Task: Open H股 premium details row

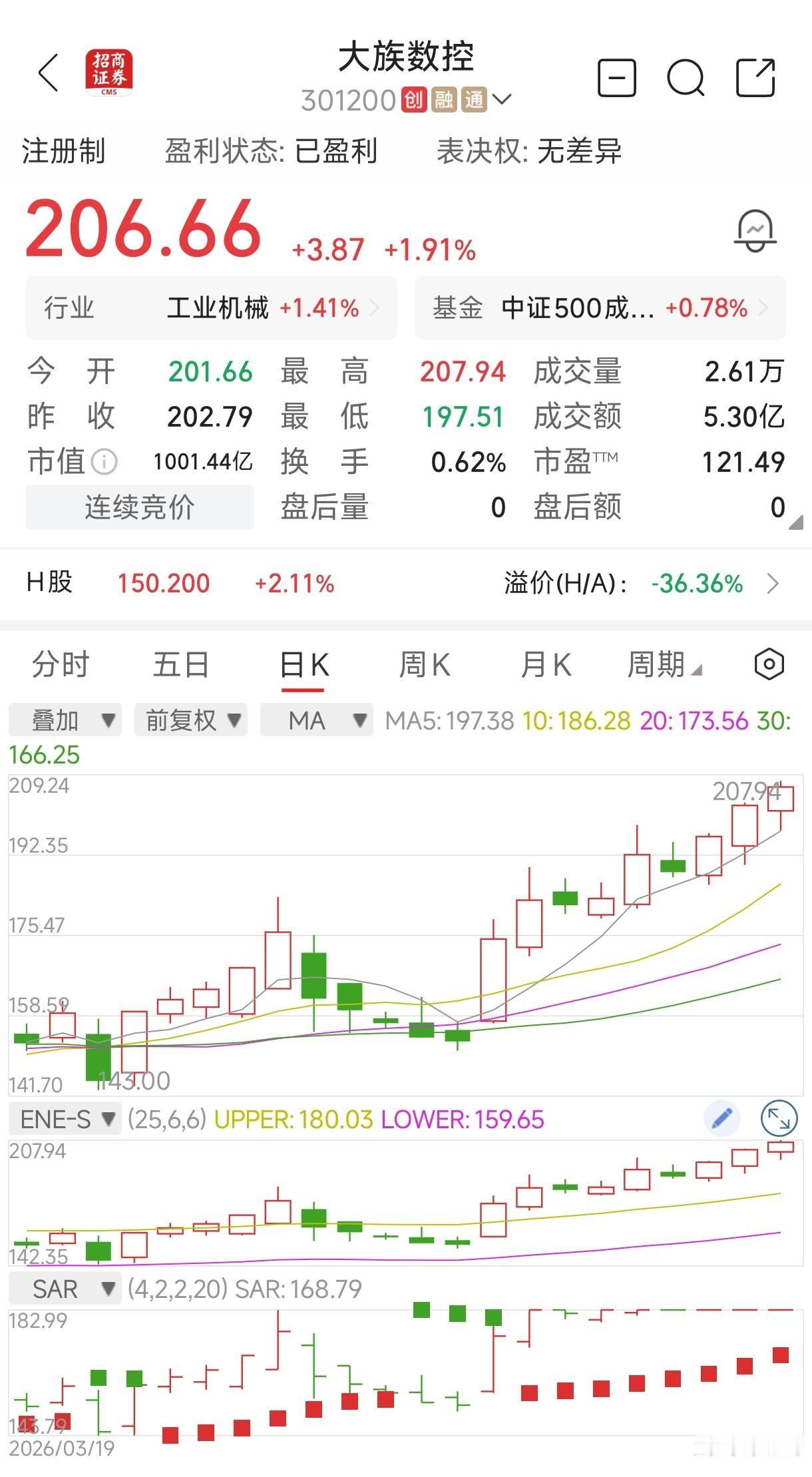Action: [x=772, y=584]
